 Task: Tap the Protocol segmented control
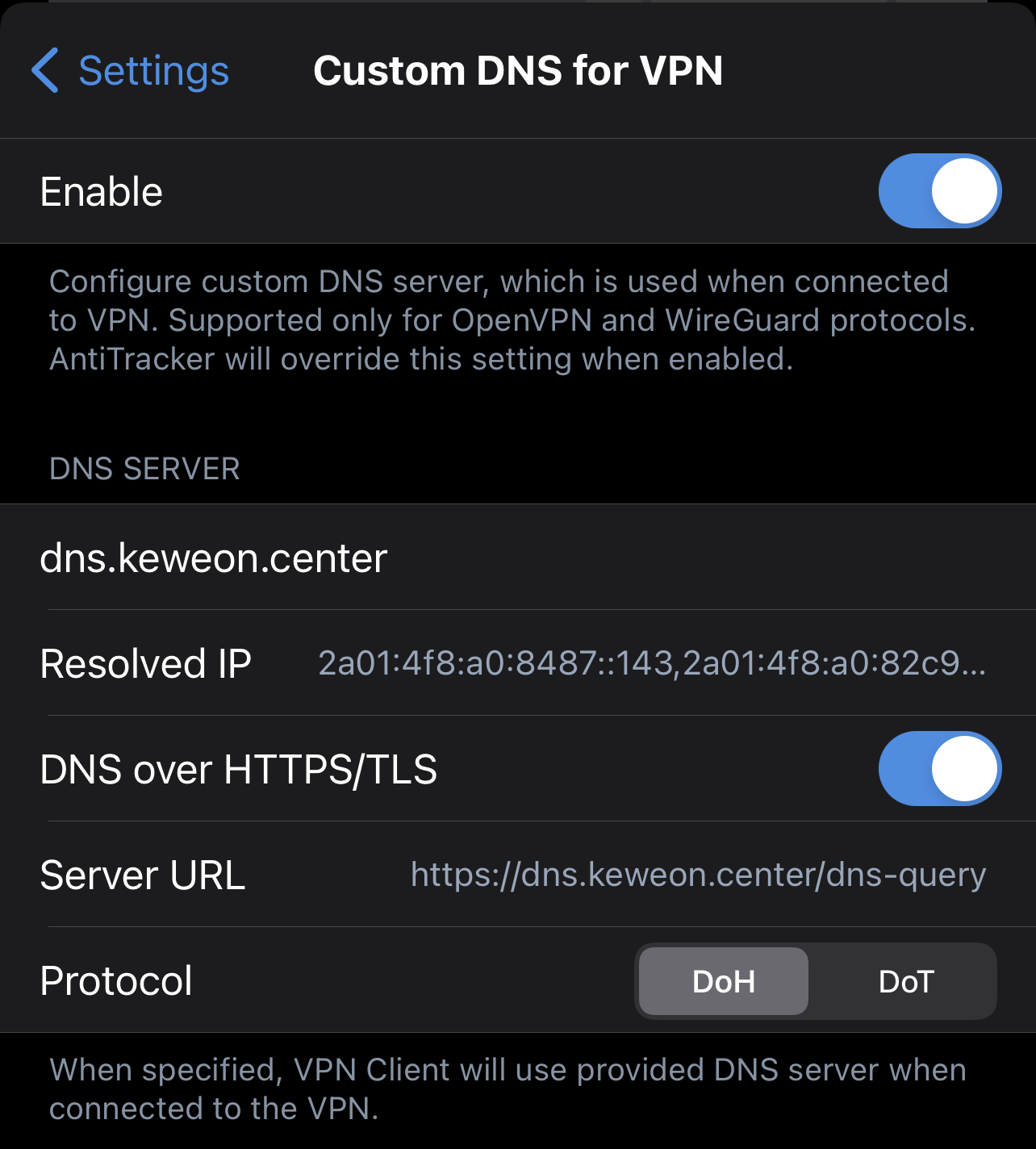pos(816,981)
